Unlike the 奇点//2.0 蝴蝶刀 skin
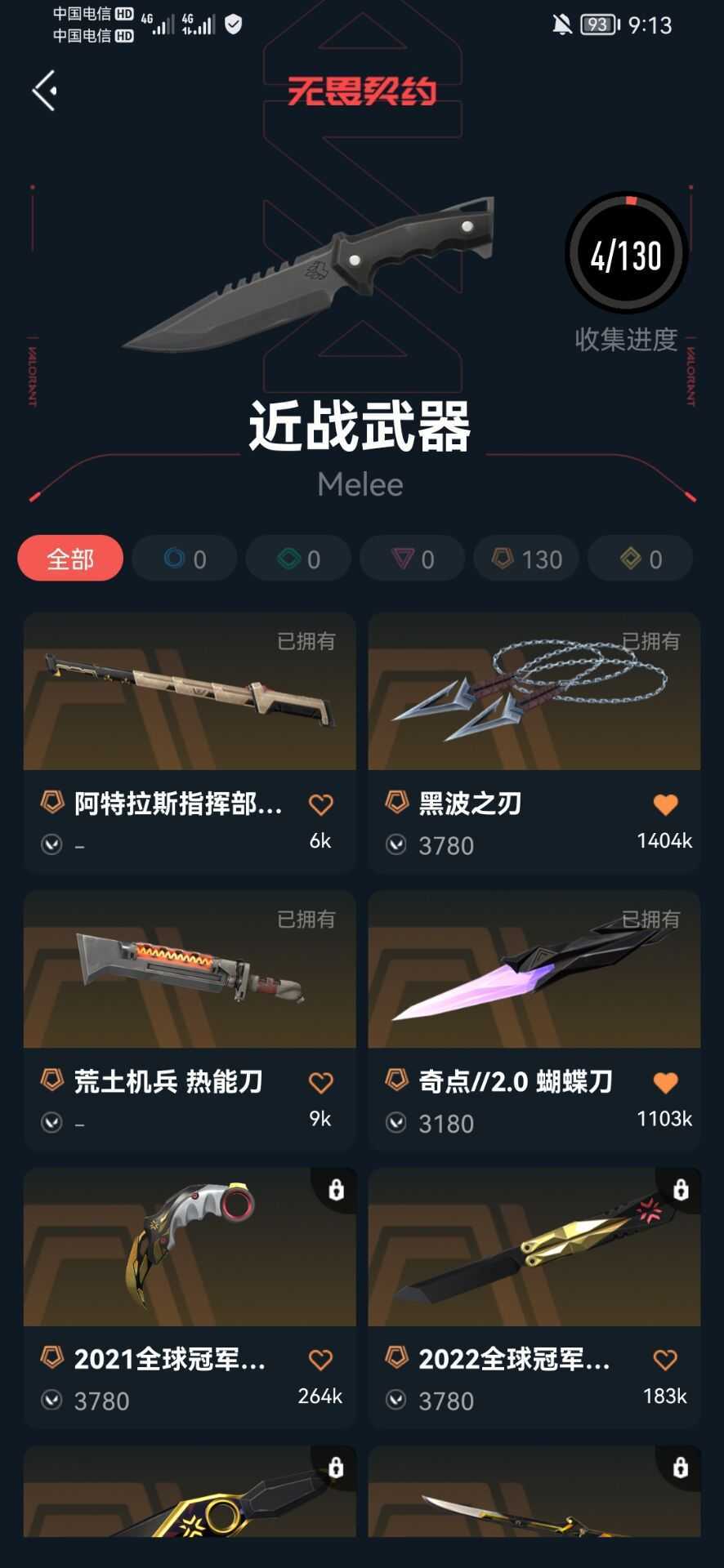This screenshot has height=1568, width=724. tap(665, 1083)
